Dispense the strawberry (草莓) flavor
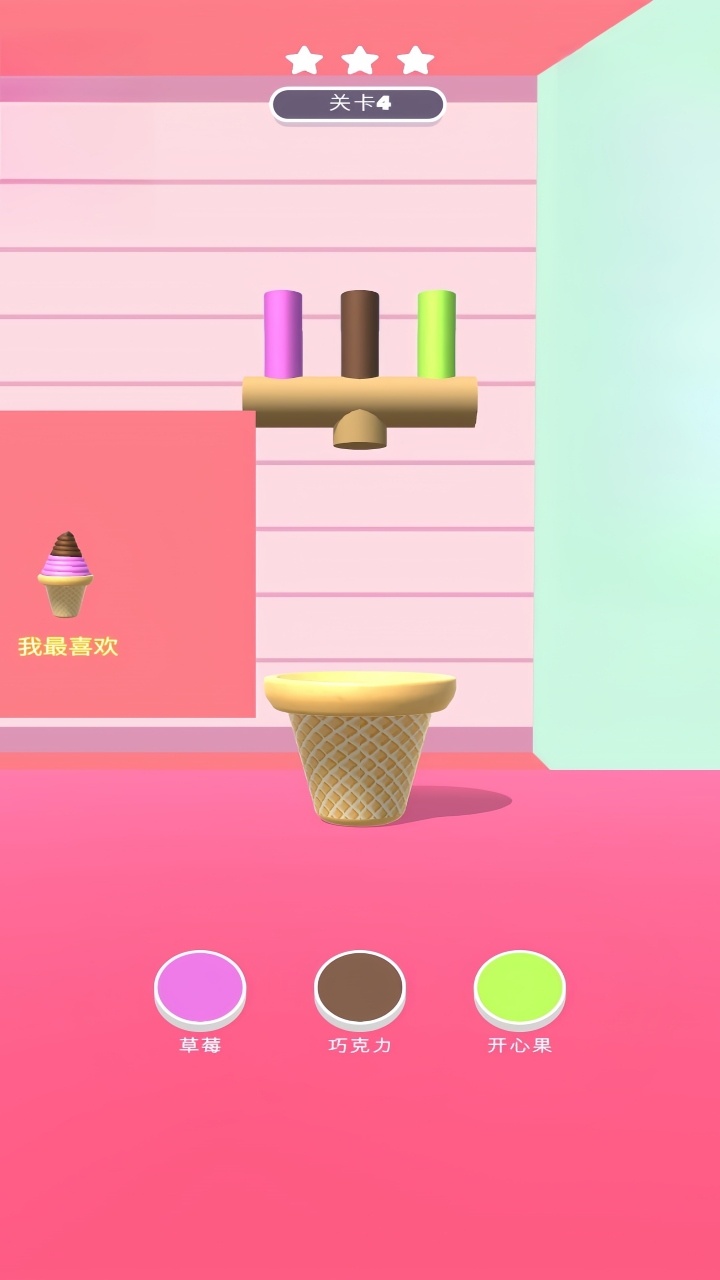Viewport: 720px width, 1280px height. tap(200, 988)
